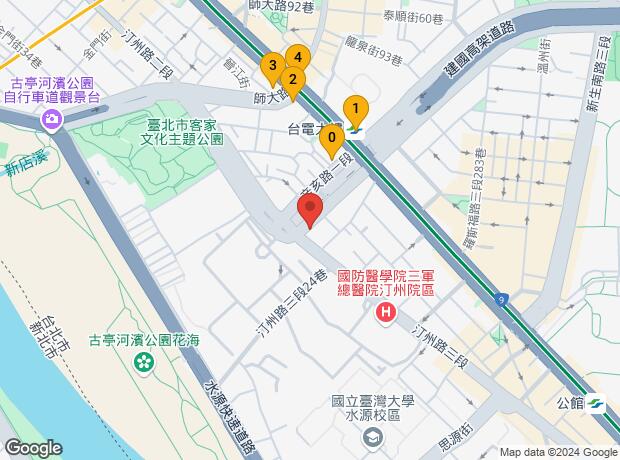Tap the 國立臺灣大學水源校區 school marker
The image size is (620, 460).
click(372, 436)
